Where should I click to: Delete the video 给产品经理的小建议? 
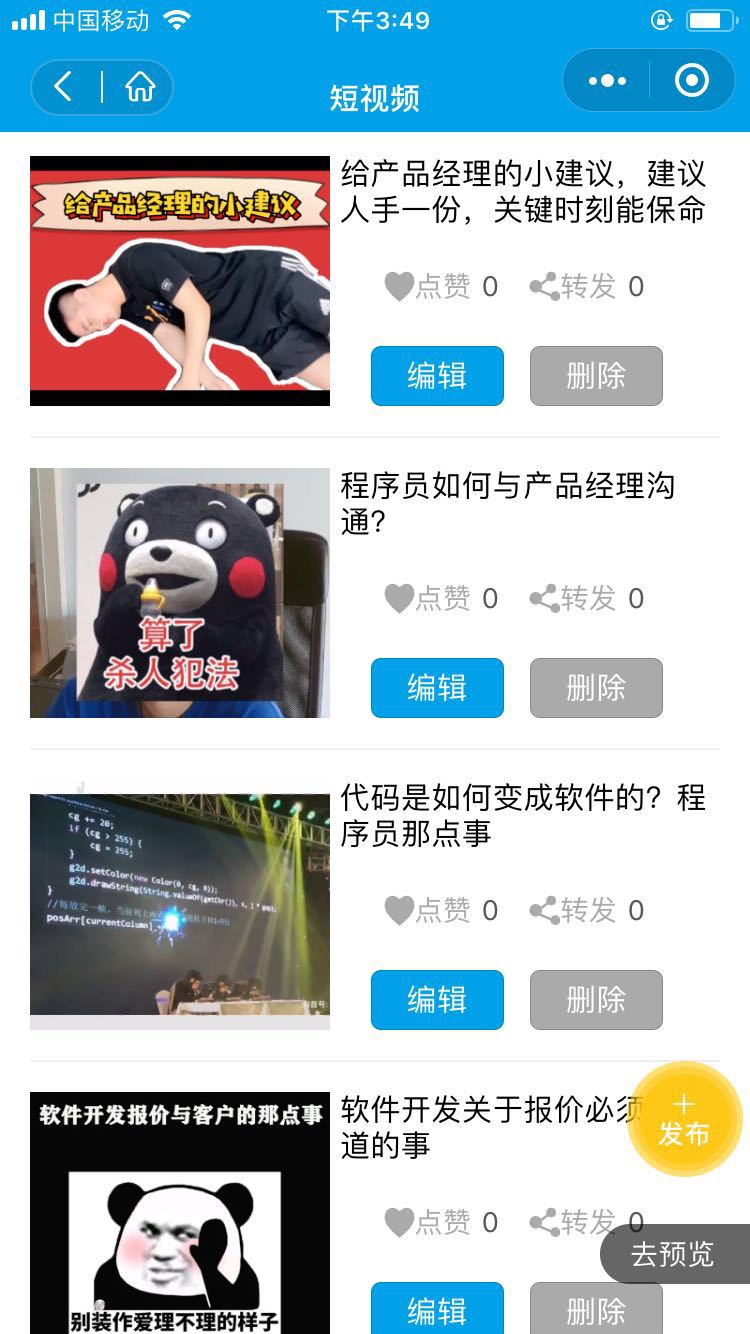[596, 376]
